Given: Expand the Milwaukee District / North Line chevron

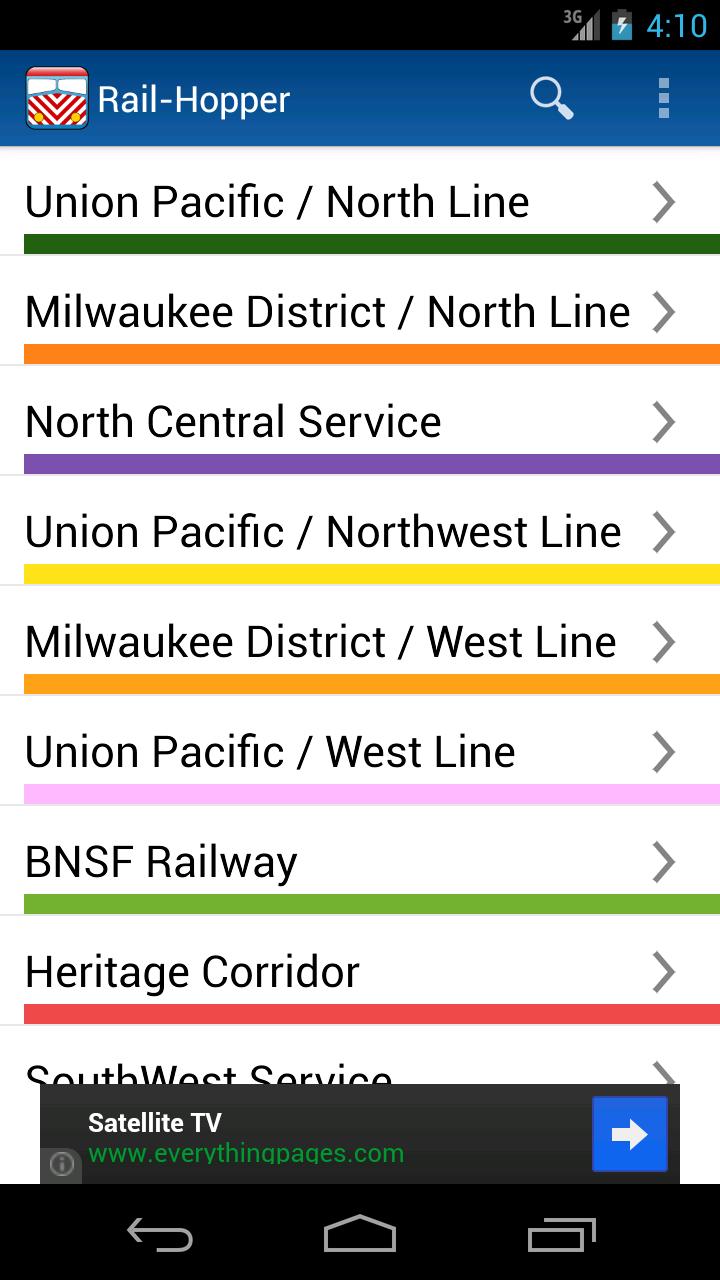Looking at the screenshot, I should tap(663, 311).
